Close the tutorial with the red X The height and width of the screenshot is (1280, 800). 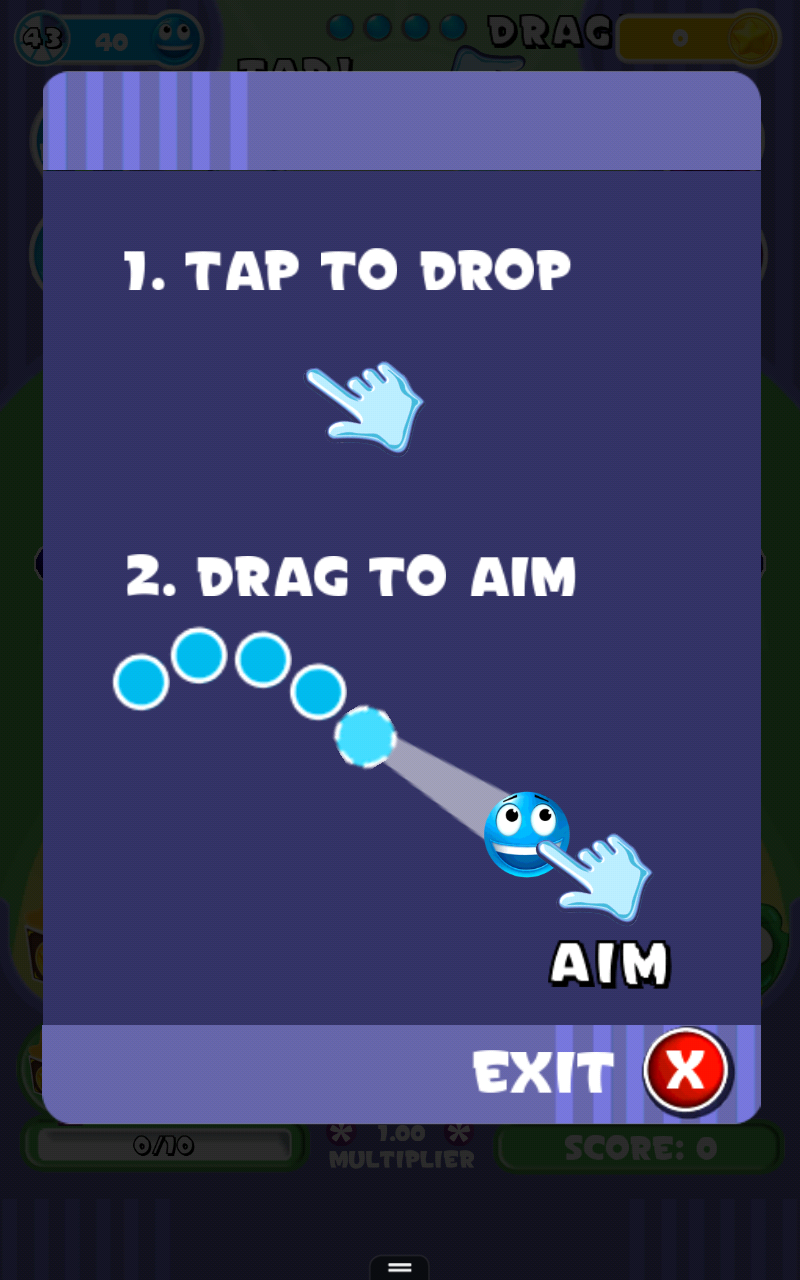coord(687,1070)
